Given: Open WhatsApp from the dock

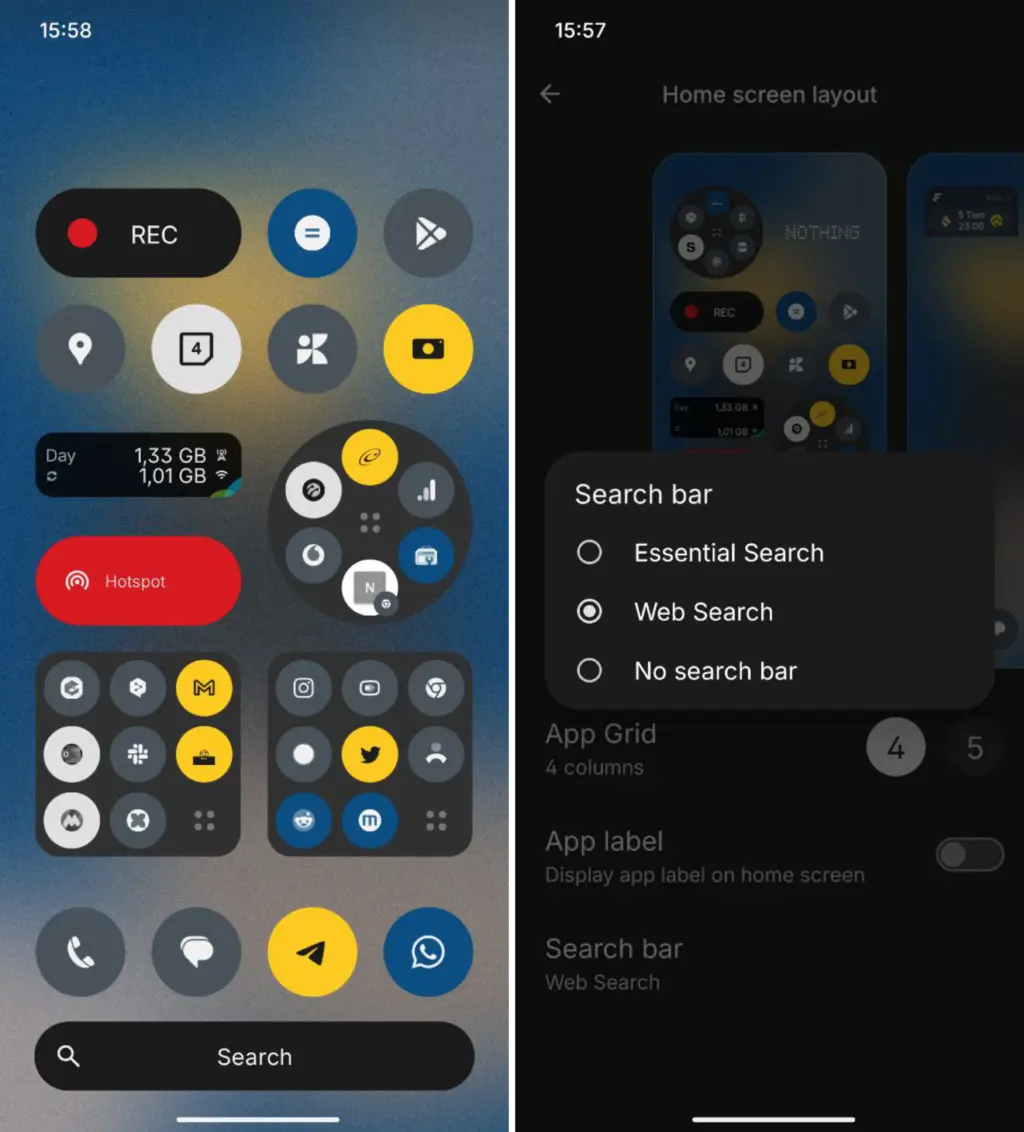Looking at the screenshot, I should (428, 952).
